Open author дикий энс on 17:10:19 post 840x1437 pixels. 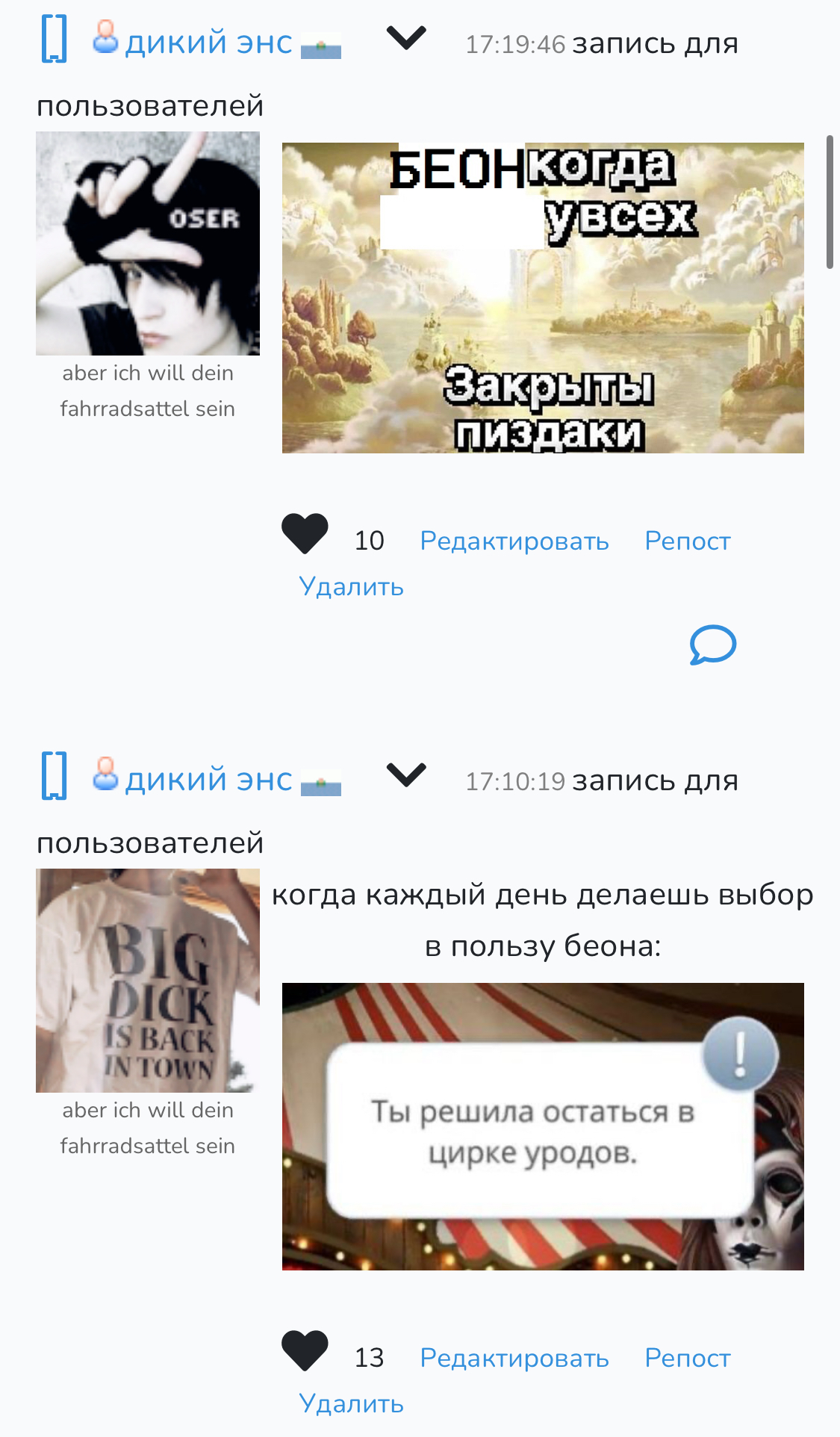tap(208, 780)
